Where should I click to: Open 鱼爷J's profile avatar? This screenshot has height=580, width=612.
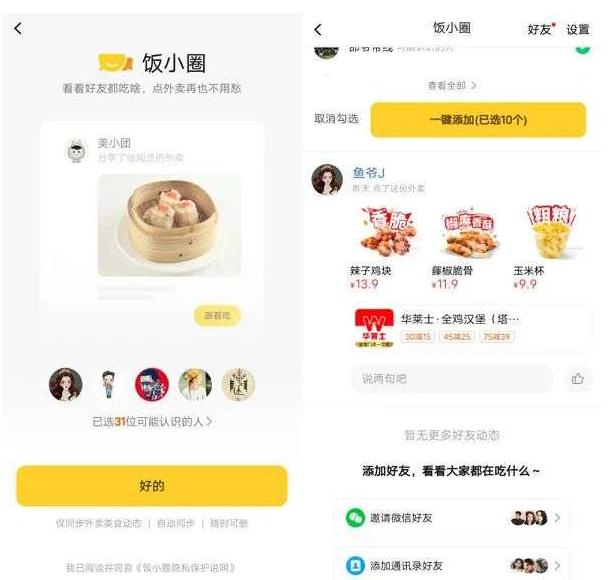(327, 179)
